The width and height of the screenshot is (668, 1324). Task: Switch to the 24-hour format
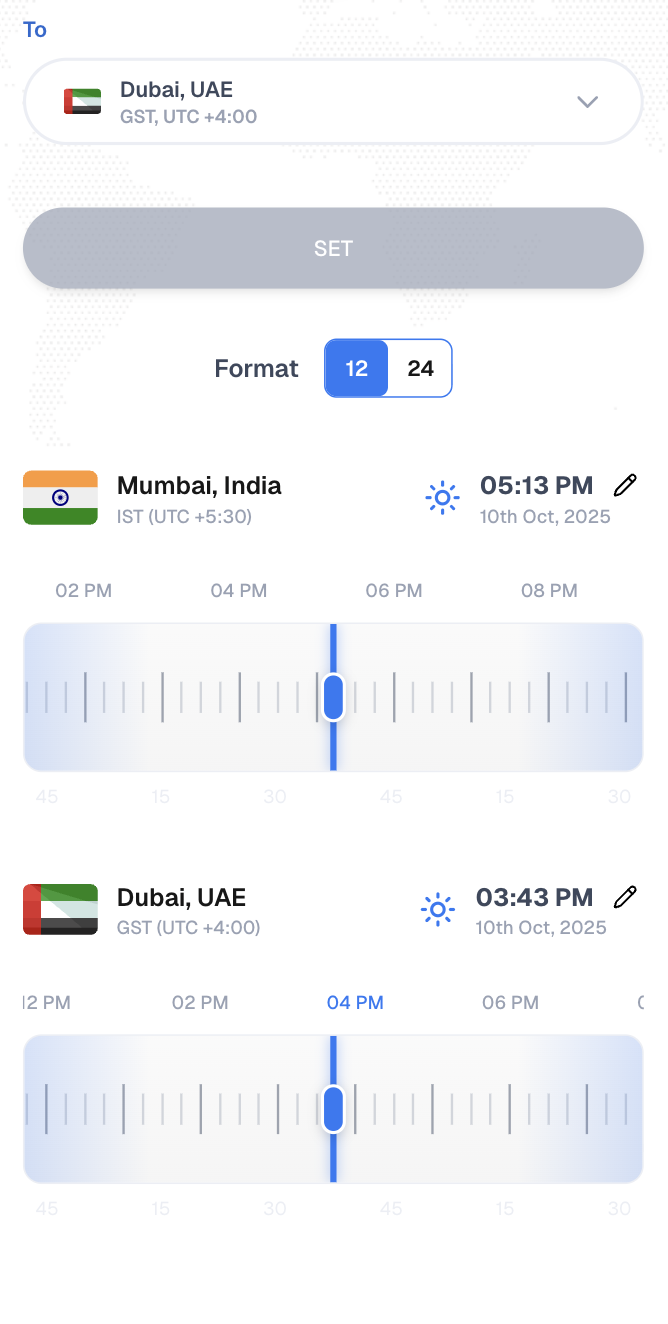(420, 368)
